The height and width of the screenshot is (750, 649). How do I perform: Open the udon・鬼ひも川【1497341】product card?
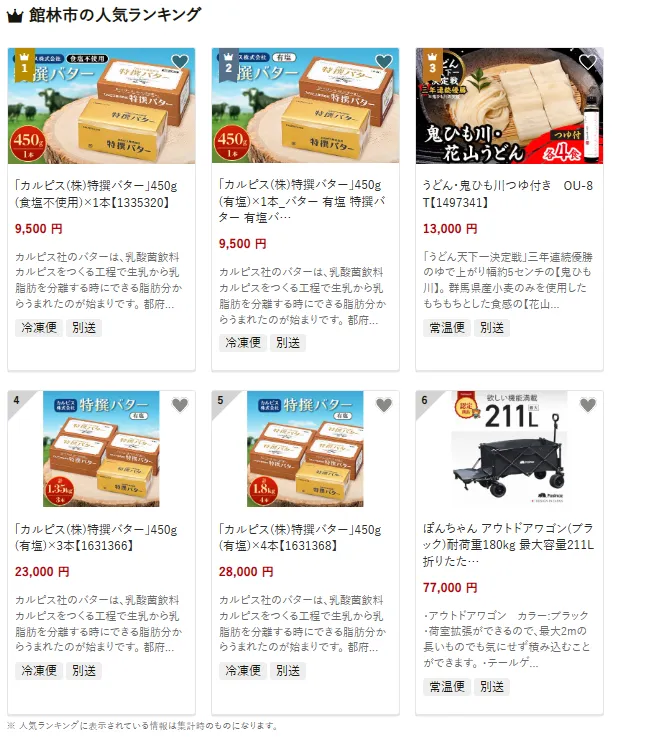pos(509,194)
